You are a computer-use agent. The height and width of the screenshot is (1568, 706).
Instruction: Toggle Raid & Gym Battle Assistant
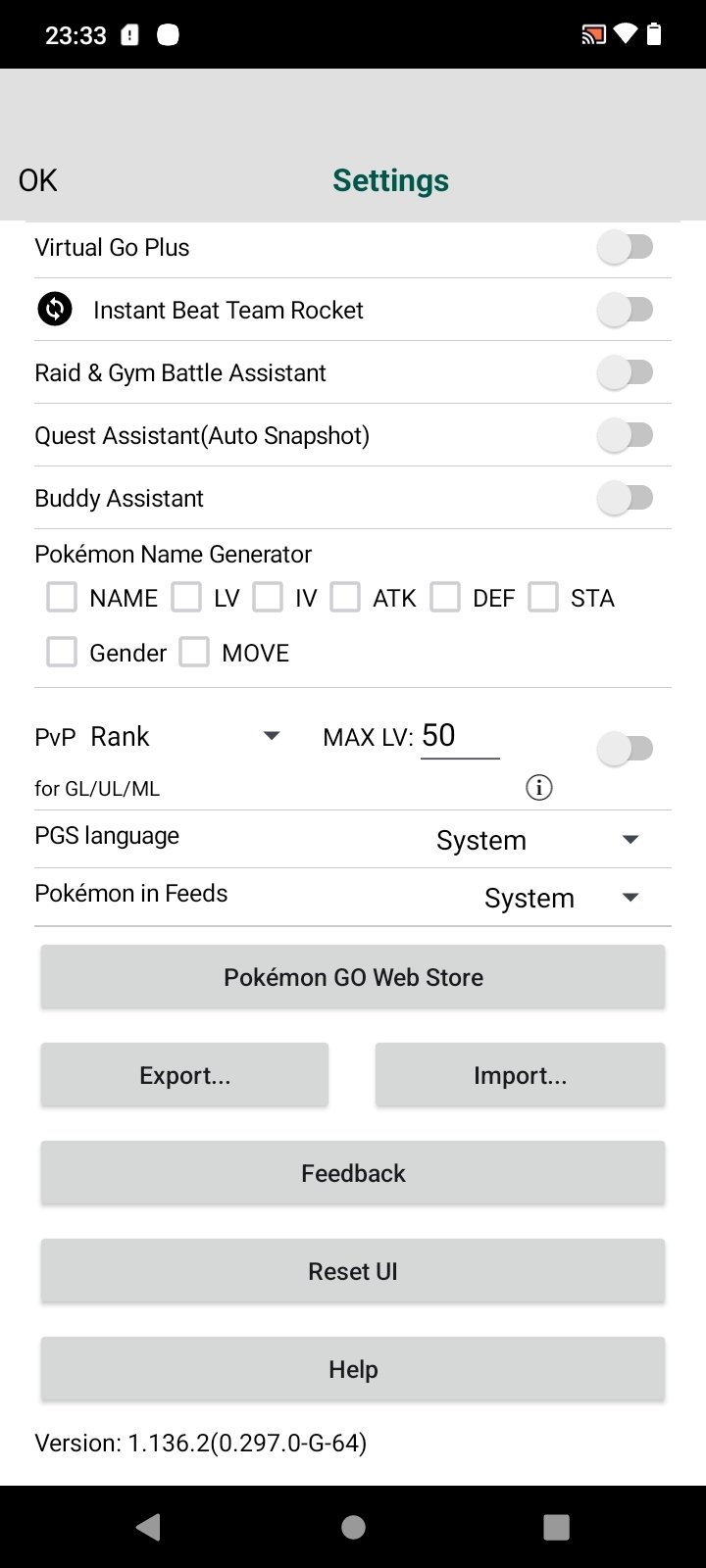tap(626, 372)
